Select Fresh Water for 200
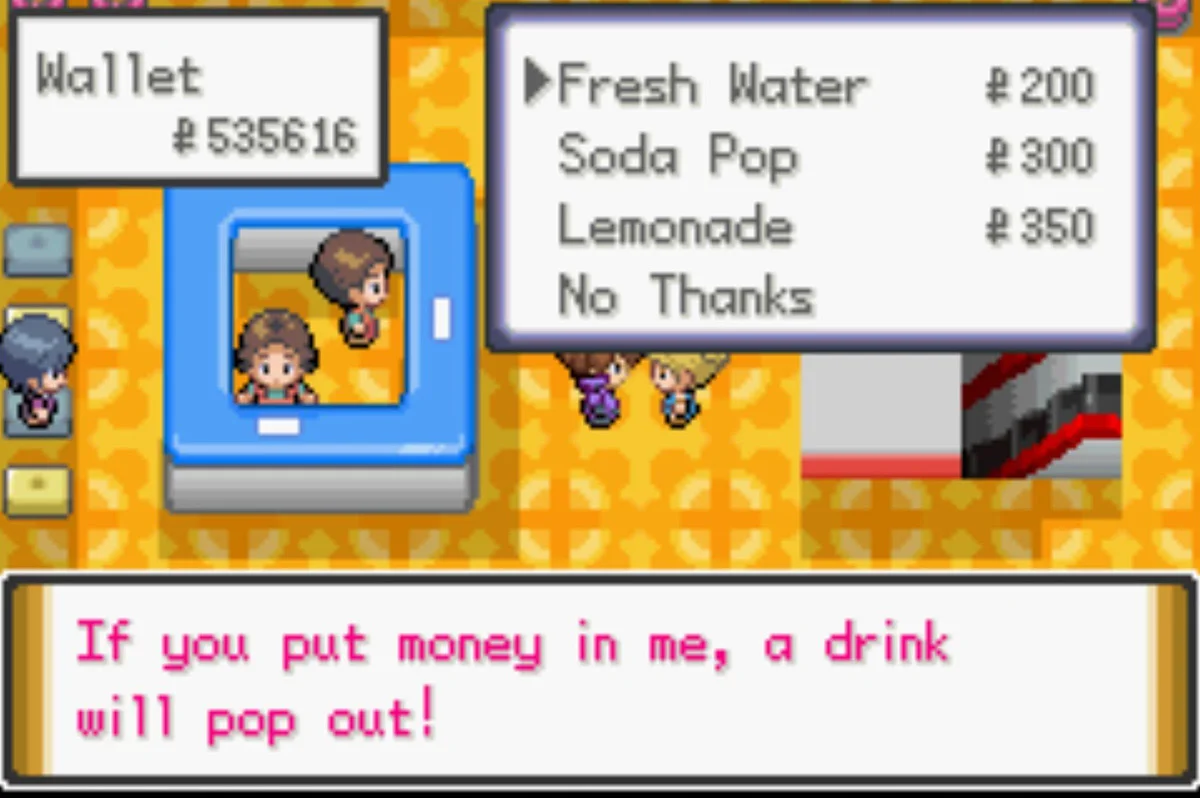 click(x=712, y=86)
